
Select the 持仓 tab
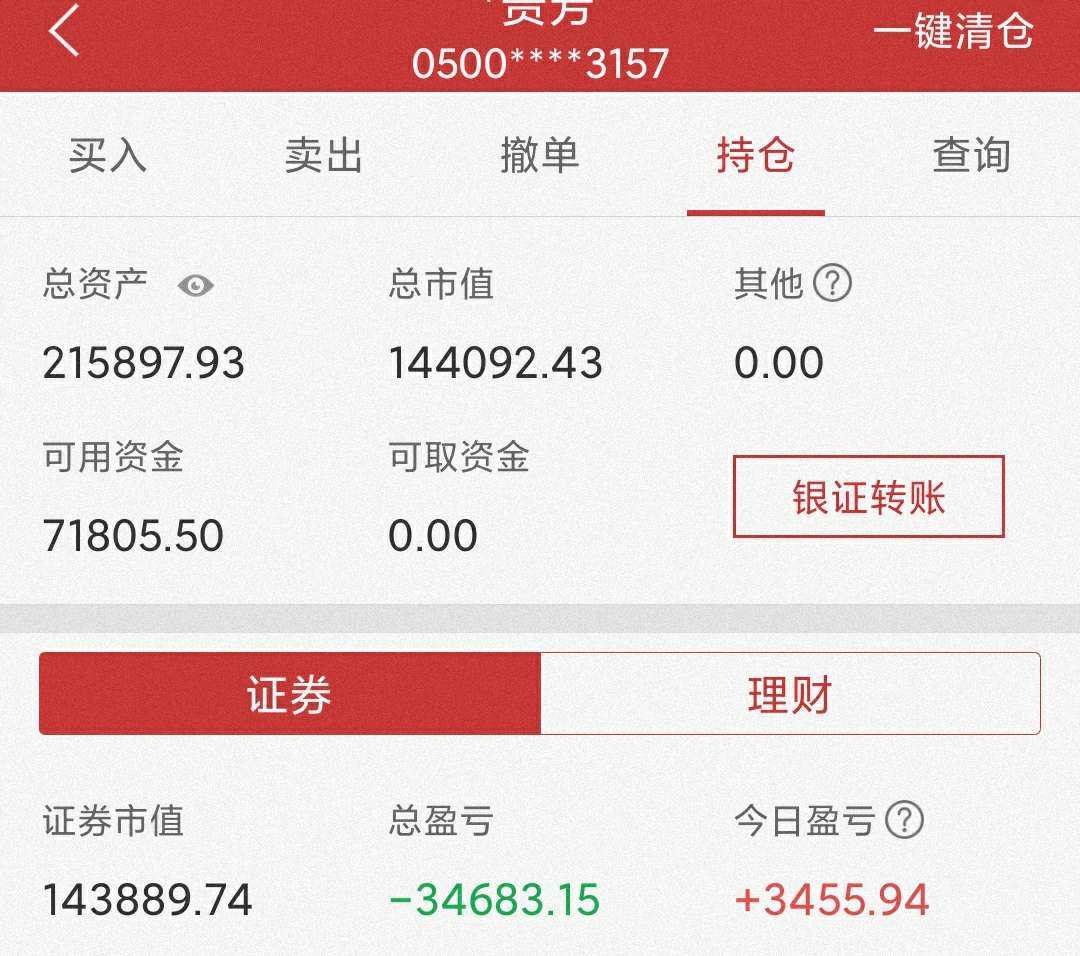(756, 156)
